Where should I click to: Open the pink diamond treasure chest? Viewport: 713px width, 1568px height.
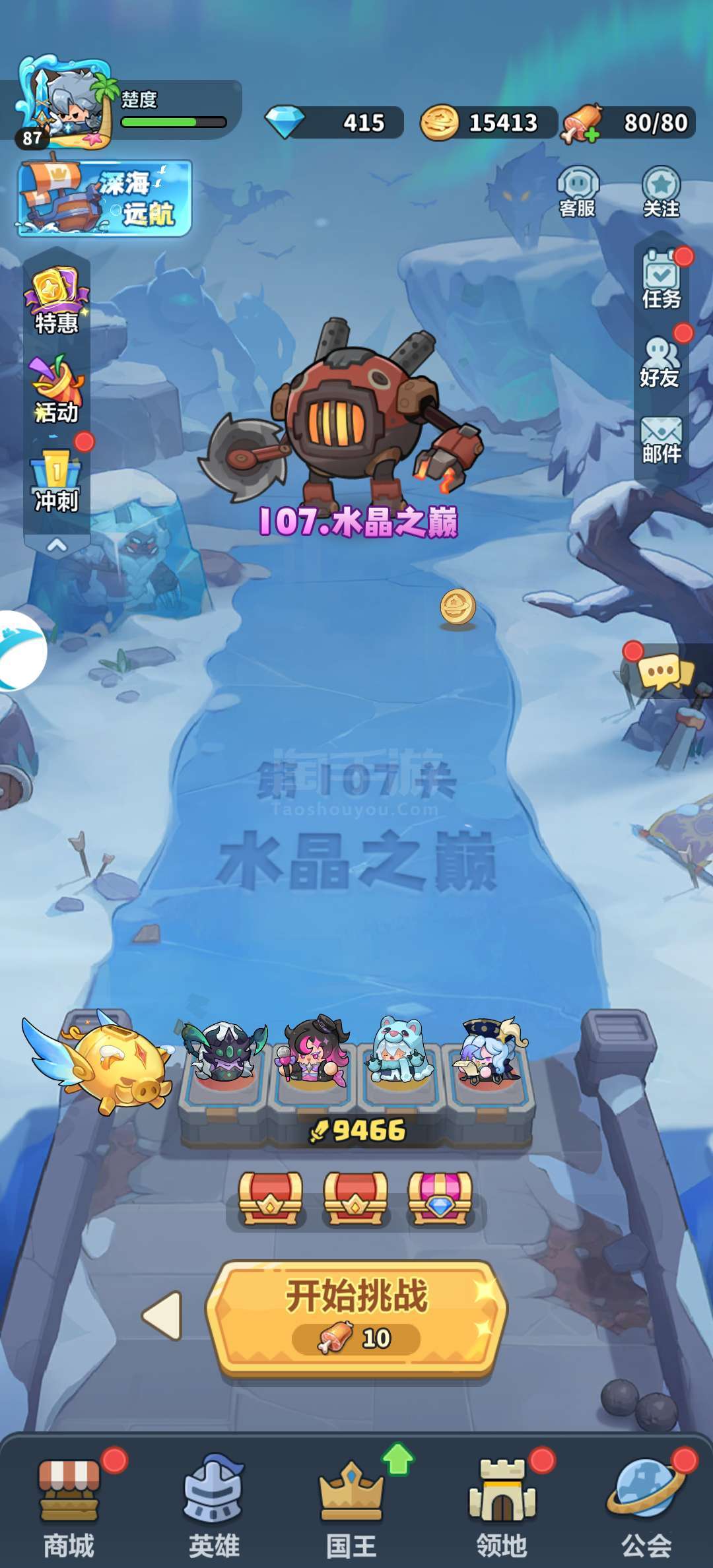(440, 1198)
